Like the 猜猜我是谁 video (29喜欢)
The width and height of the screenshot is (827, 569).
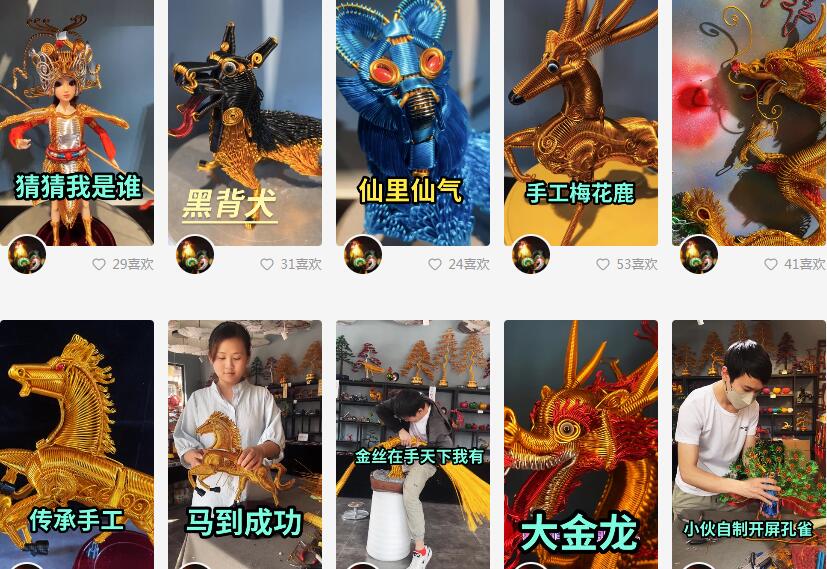point(99,264)
